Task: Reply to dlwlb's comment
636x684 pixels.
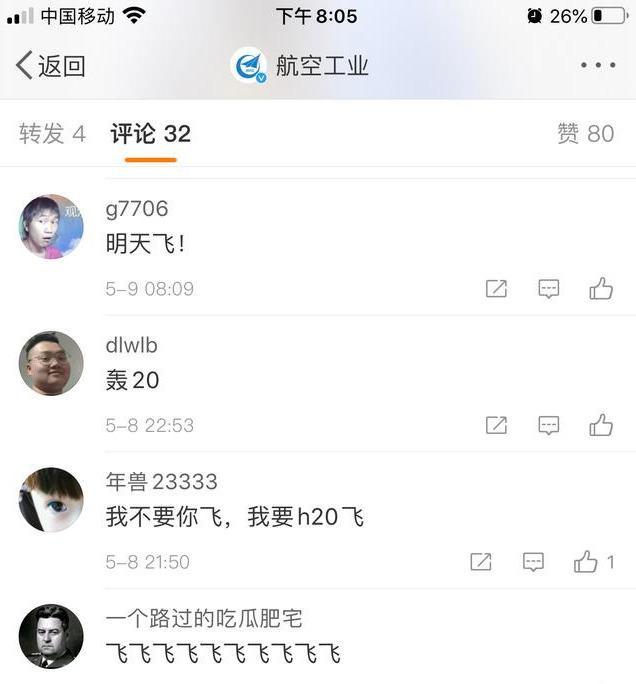Action: (548, 425)
